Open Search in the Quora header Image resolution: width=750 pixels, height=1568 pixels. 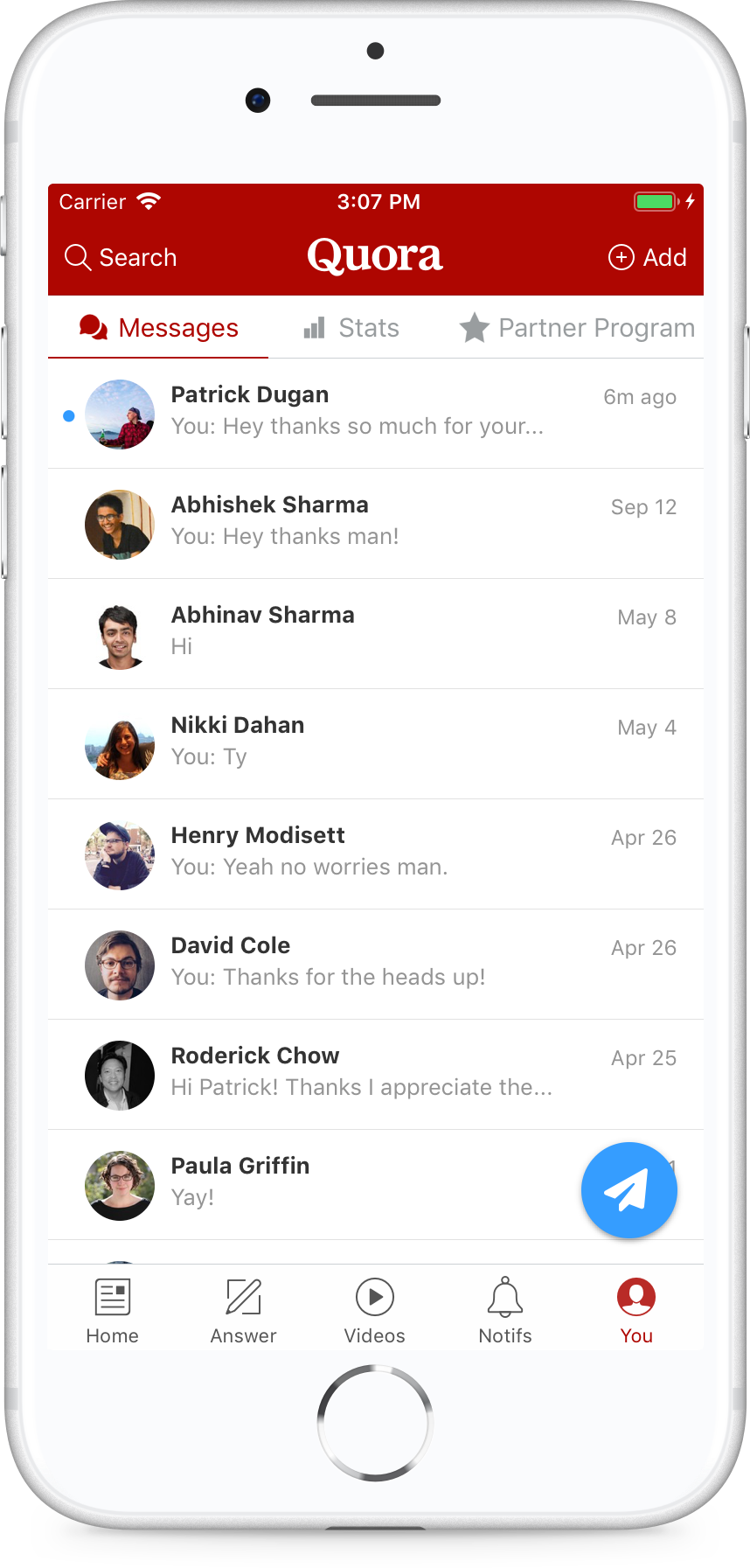[x=121, y=257]
